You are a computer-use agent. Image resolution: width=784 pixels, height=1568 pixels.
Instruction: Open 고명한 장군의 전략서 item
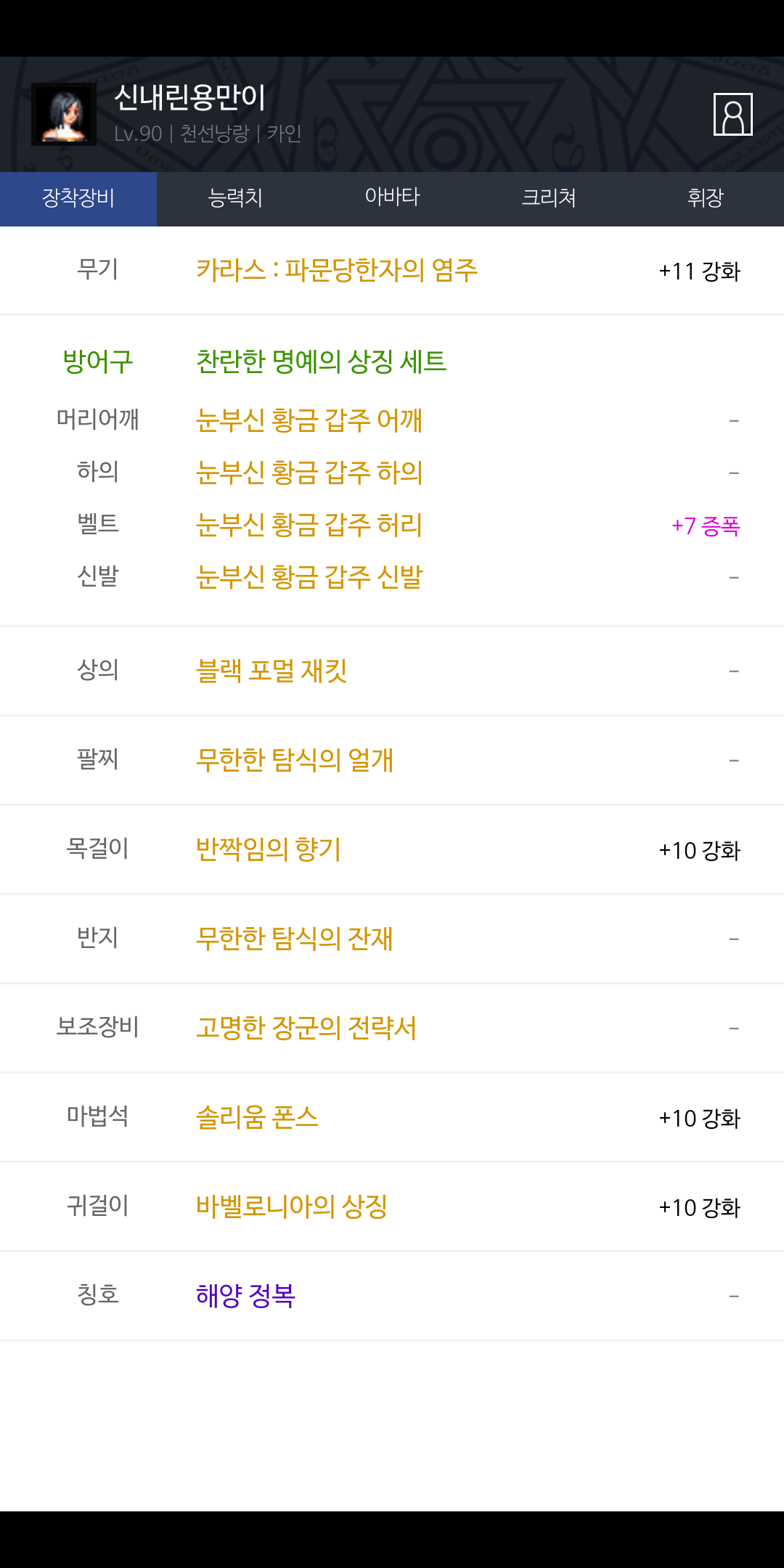306,1028
